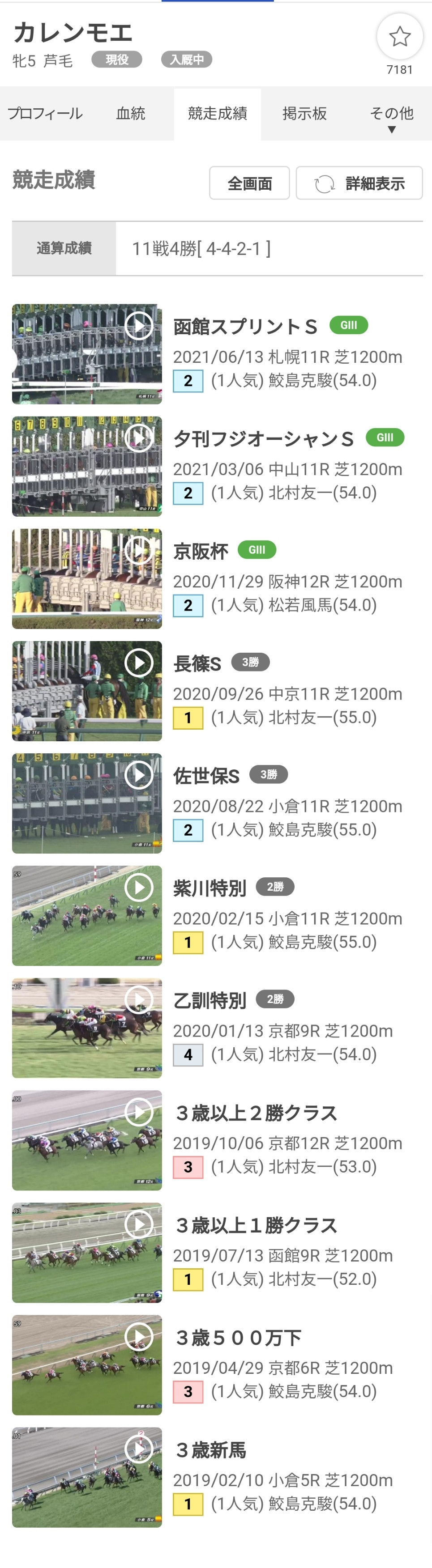Switch to the プロフィール tab
This screenshot has width=432, height=1568.
[x=44, y=114]
